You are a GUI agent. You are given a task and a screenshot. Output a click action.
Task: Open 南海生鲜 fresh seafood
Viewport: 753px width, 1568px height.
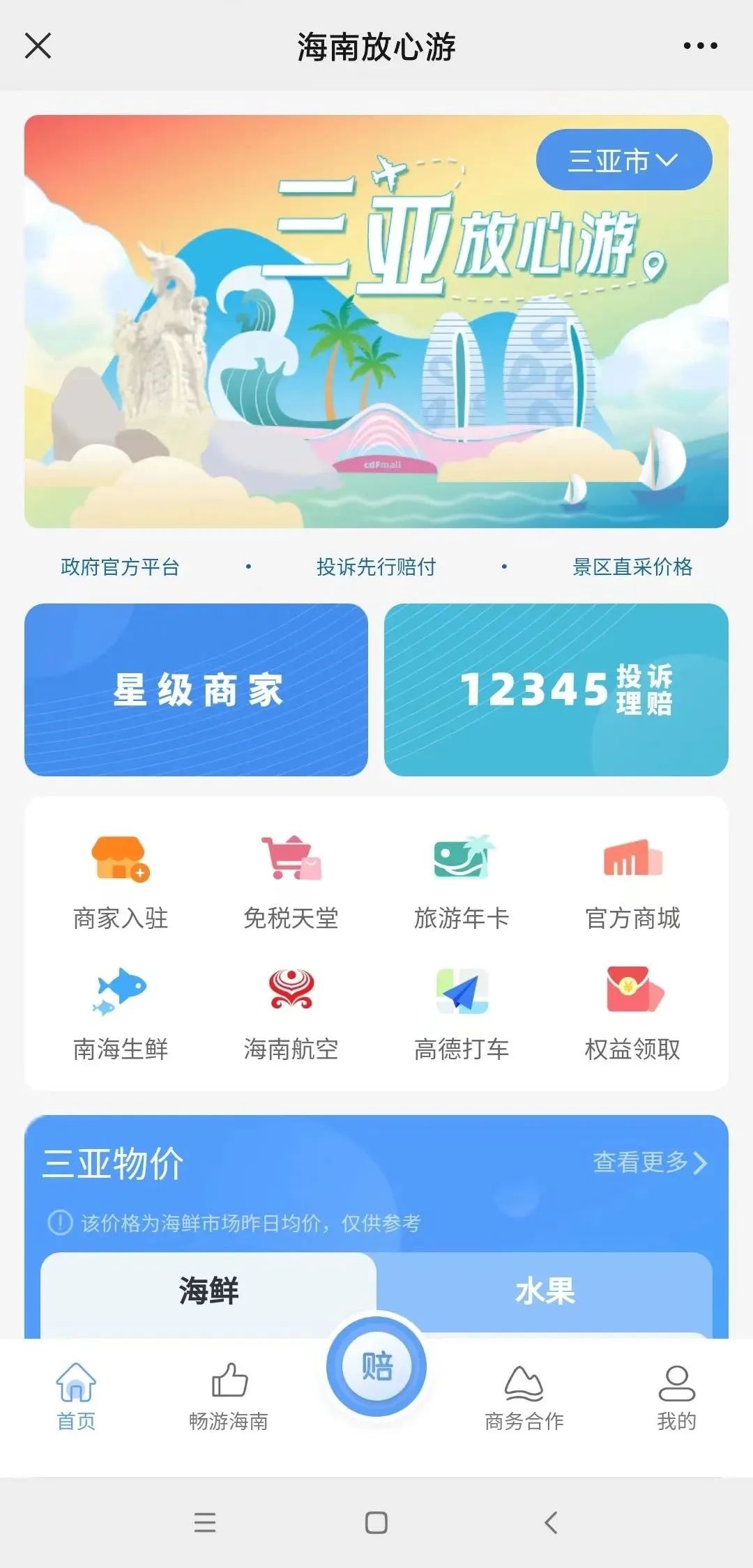121,1012
